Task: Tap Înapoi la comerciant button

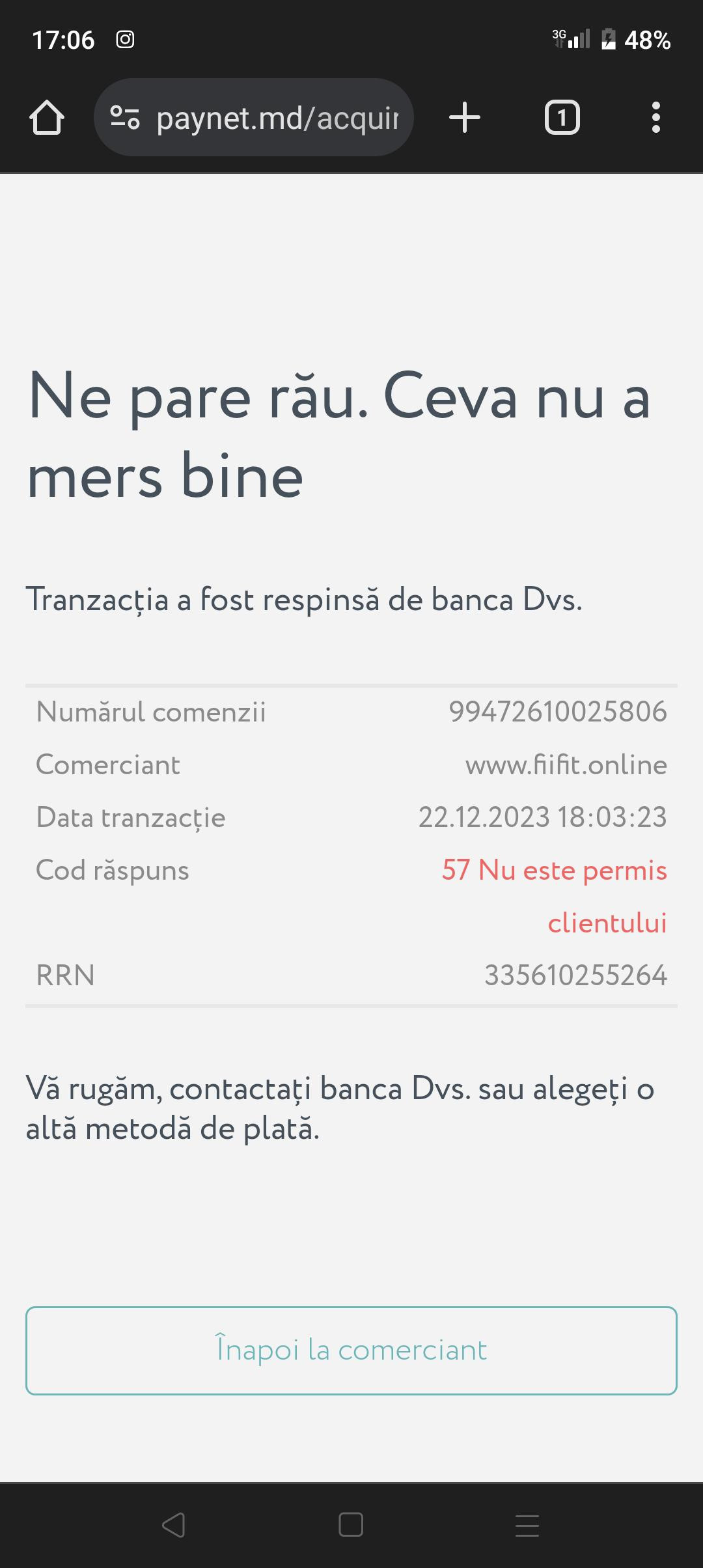Action: [x=351, y=1351]
